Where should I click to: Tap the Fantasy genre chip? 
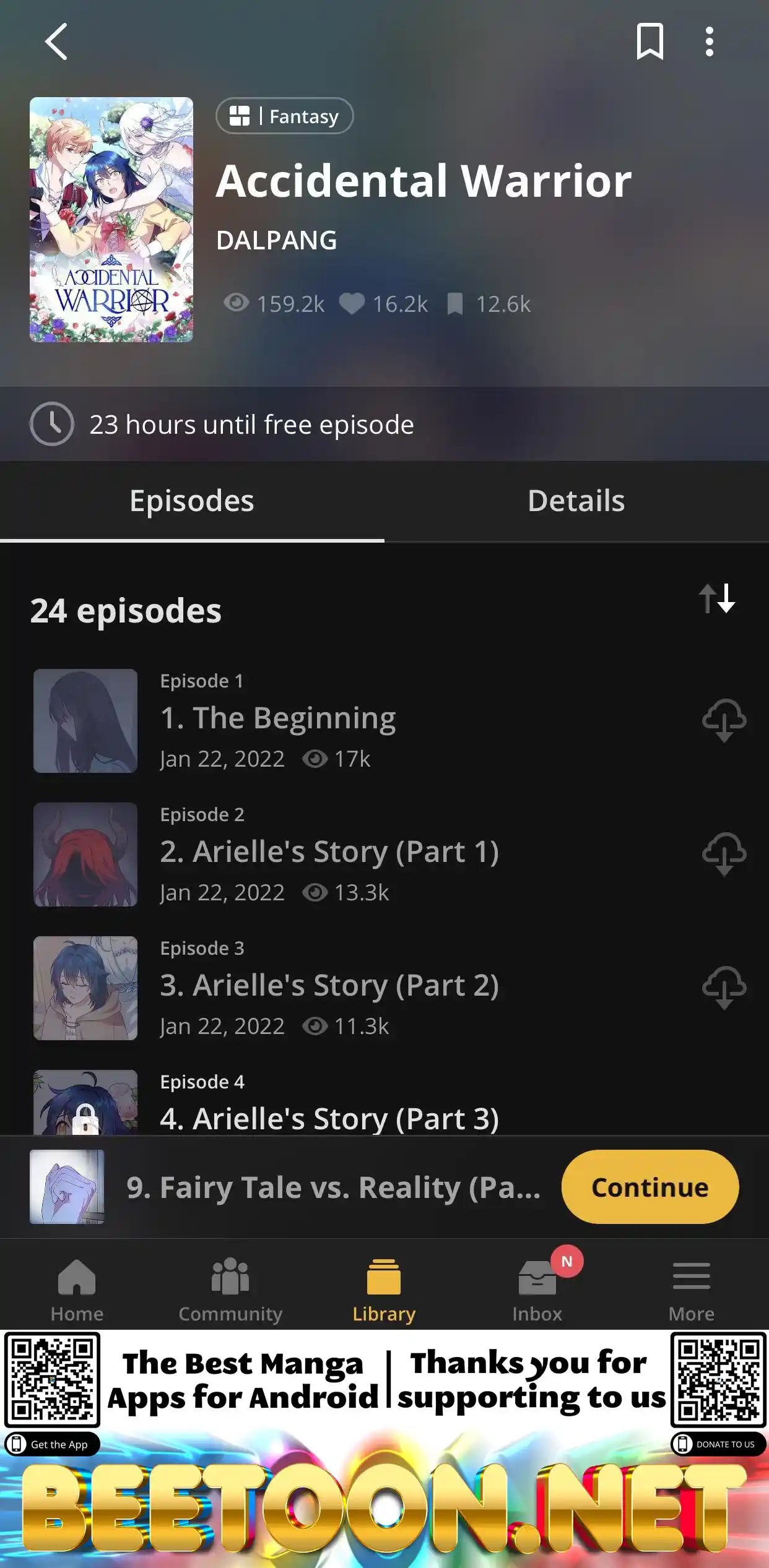point(285,116)
